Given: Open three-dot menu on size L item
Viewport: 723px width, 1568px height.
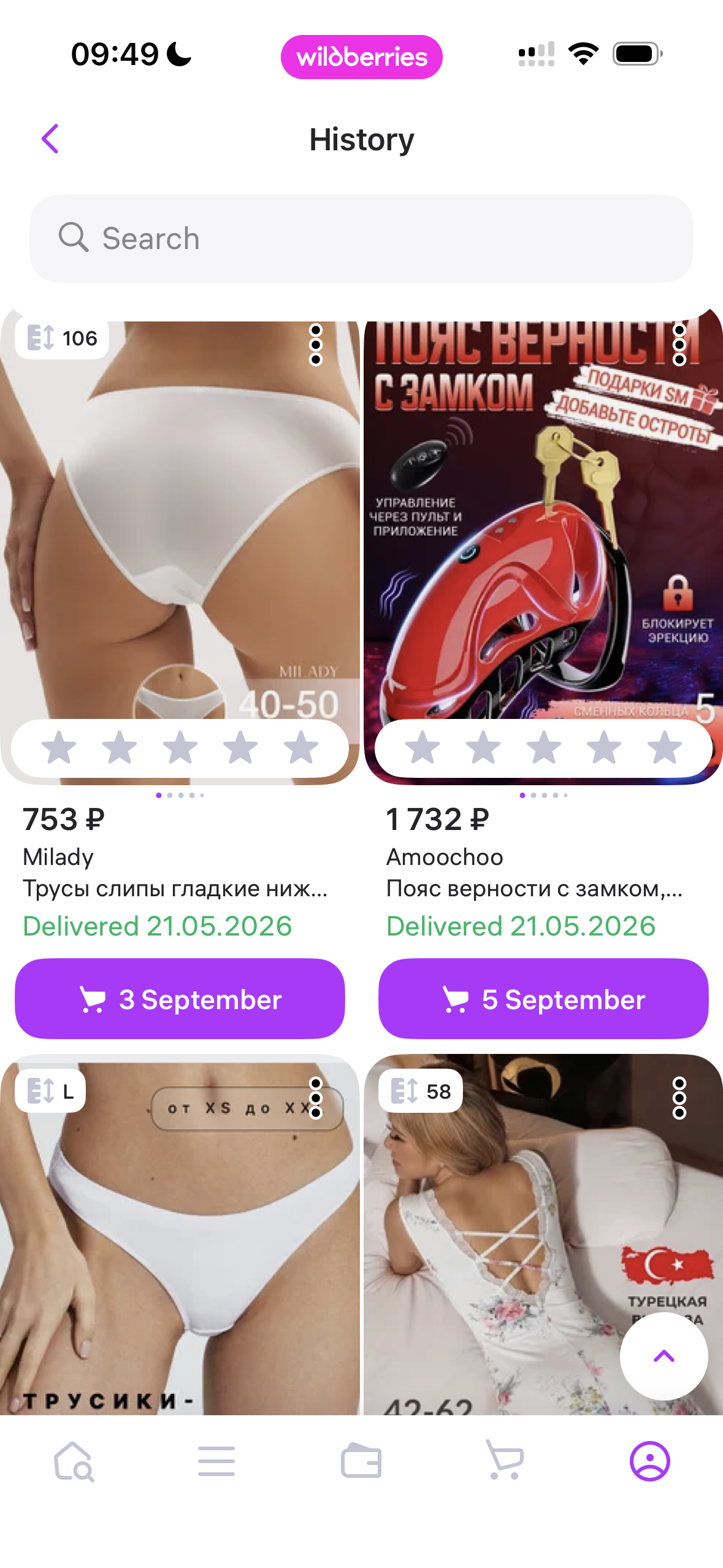Looking at the screenshot, I should 316,1098.
